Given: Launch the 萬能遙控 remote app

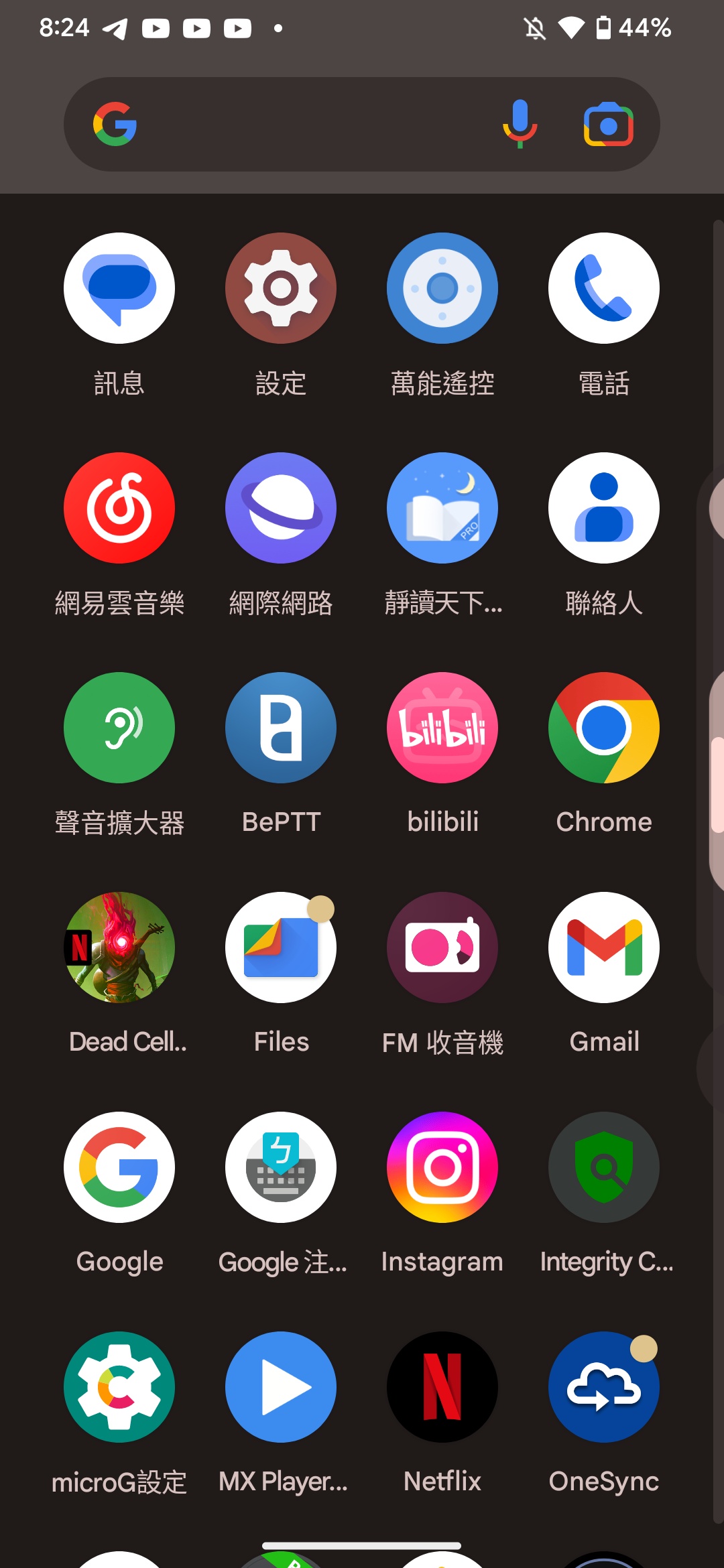Looking at the screenshot, I should [442, 289].
